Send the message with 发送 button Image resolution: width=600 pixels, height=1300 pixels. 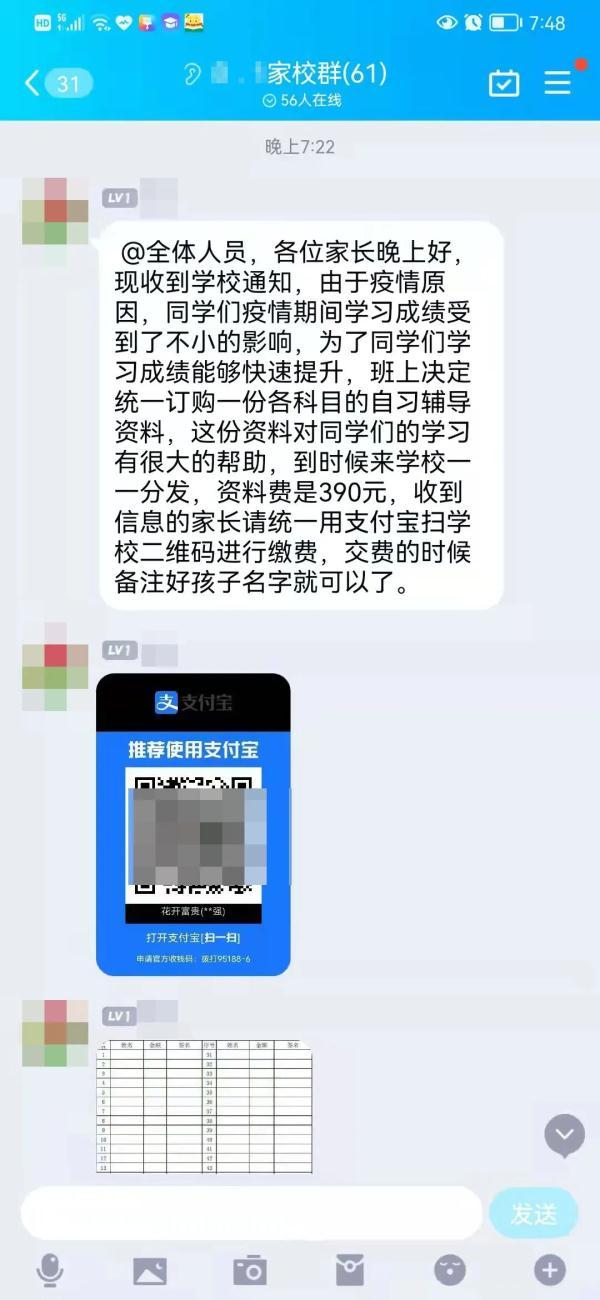click(x=533, y=1214)
